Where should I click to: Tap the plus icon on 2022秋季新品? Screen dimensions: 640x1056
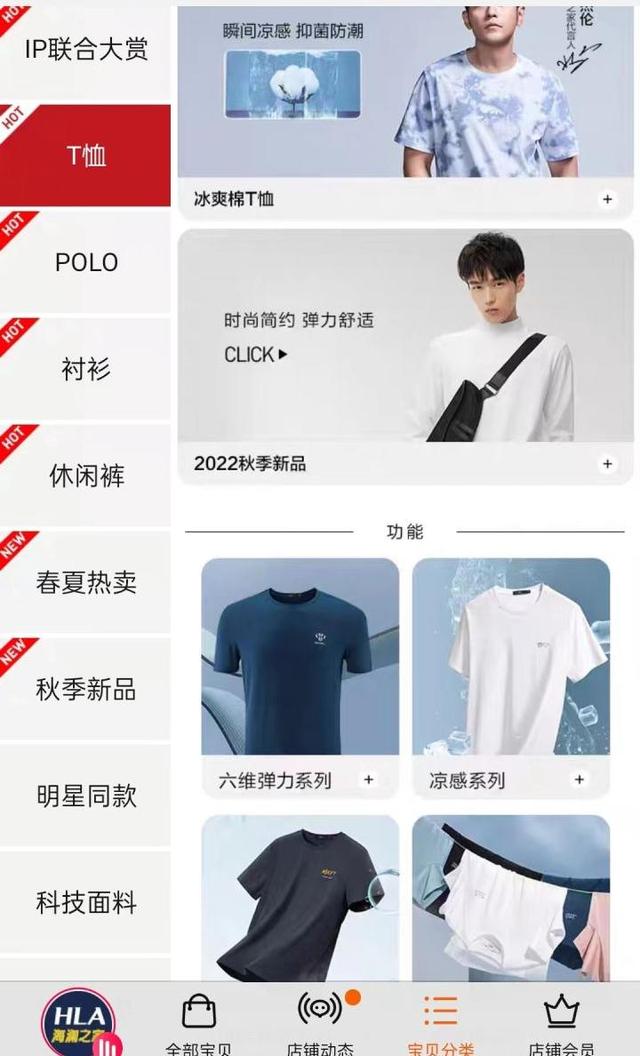607,464
